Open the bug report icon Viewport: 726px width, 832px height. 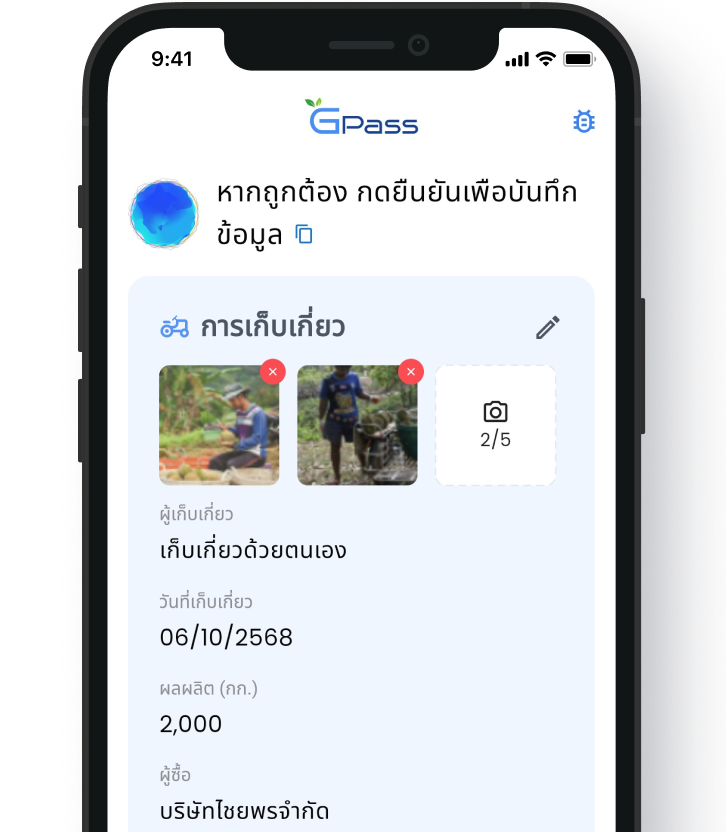pyautogui.click(x=584, y=122)
